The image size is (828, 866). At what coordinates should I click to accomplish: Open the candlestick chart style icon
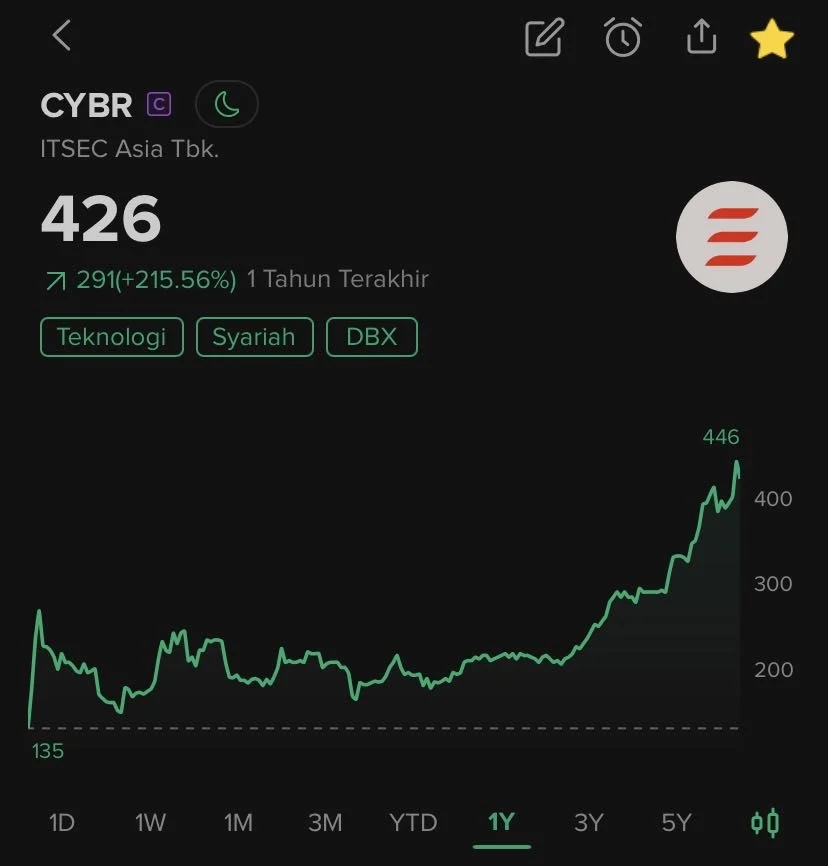pyautogui.click(x=763, y=822)
